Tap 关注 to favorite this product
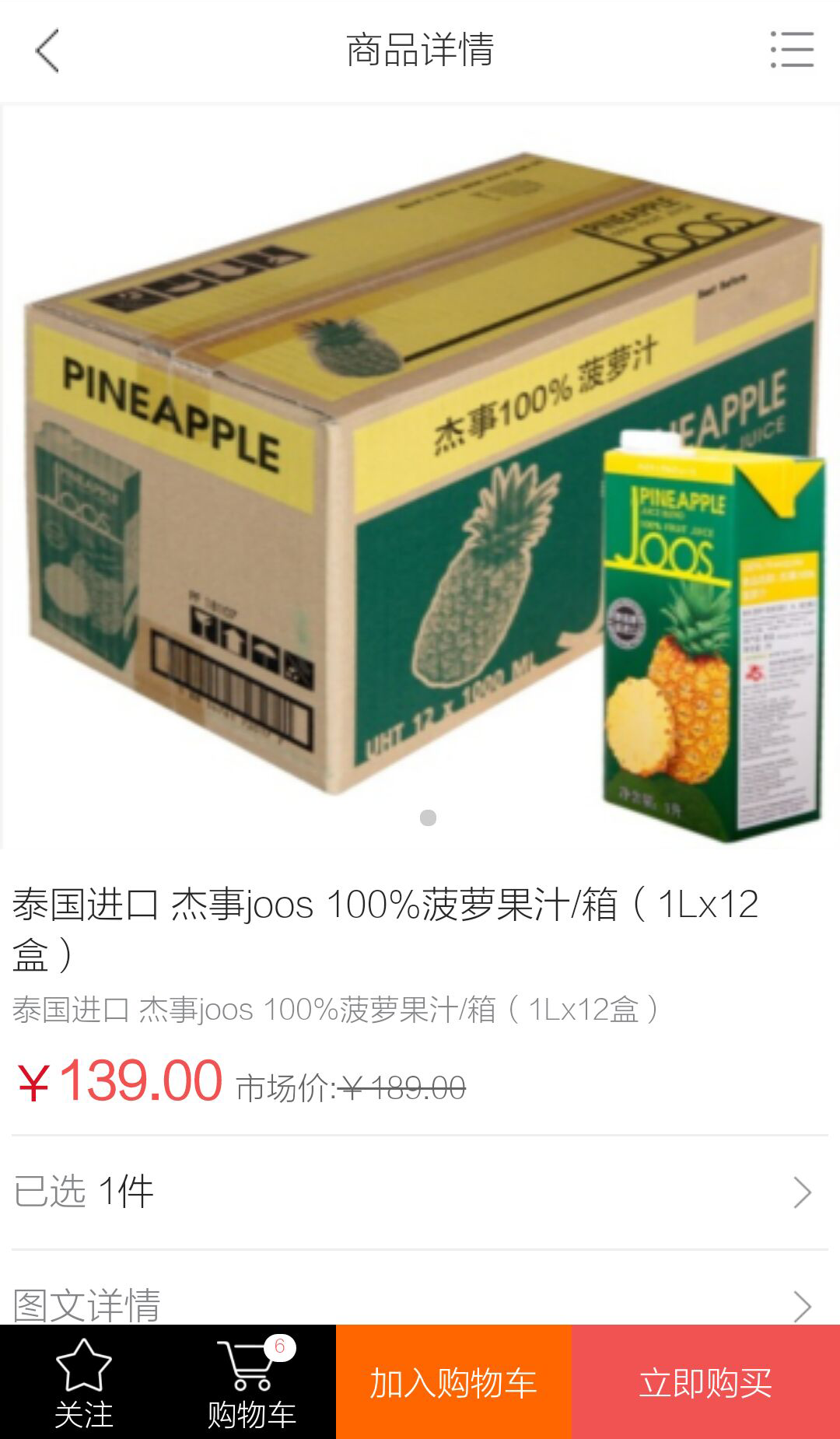The height and width of the screenshot is (1439, 840). coord(84,1383)
